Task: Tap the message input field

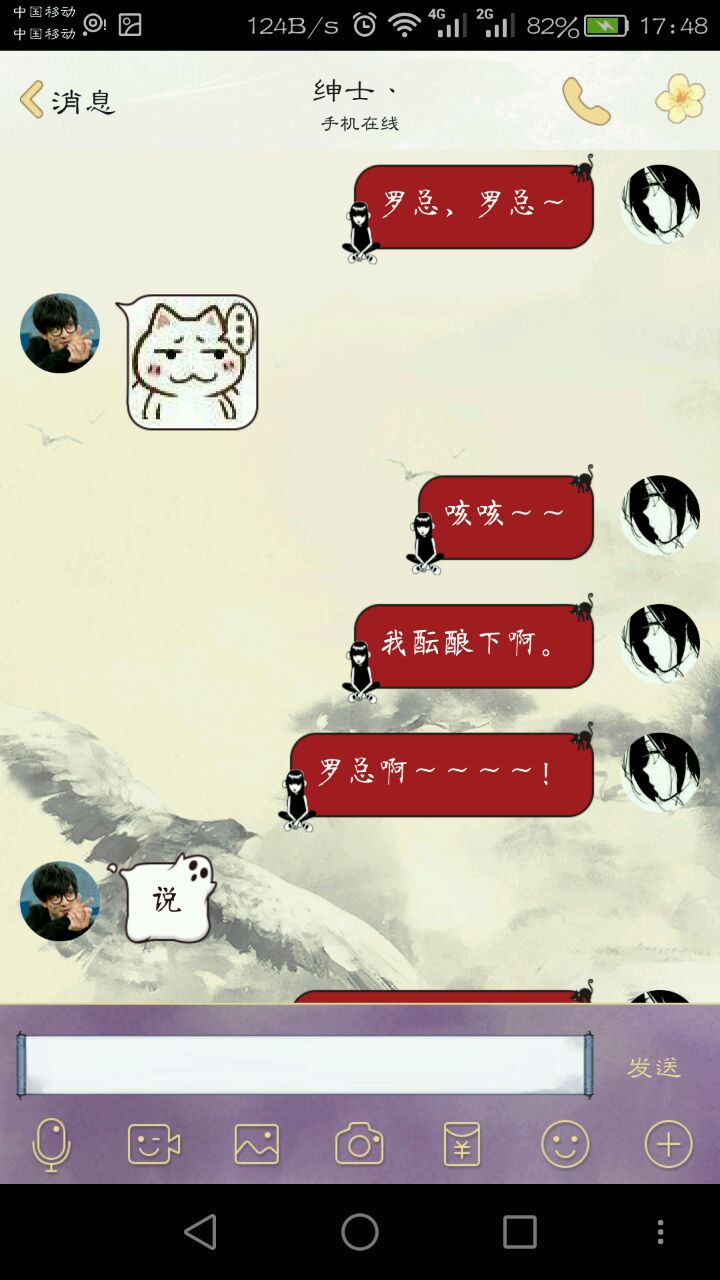Action: pos(305,1065)
